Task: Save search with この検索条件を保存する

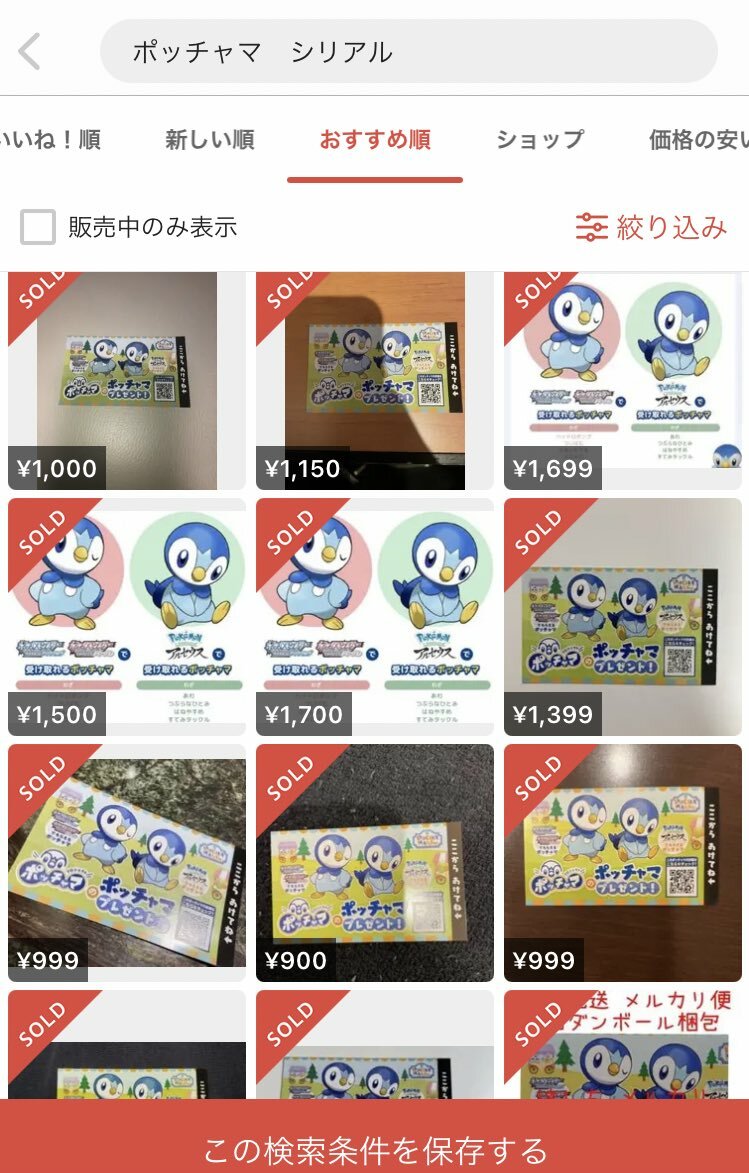Action: click(x=374, y=1148)
